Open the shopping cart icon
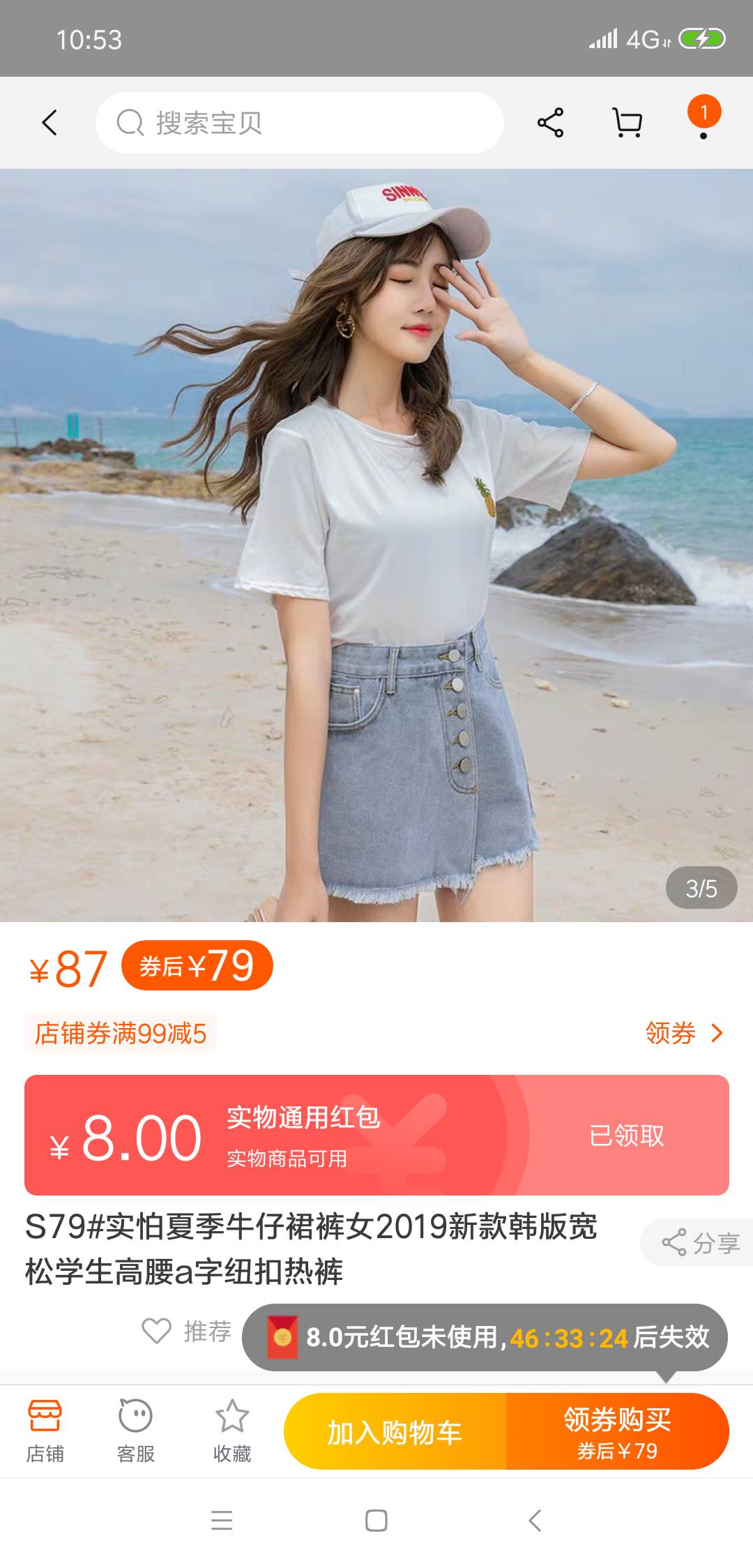The image size is (753, 1568). pos(627,123)
